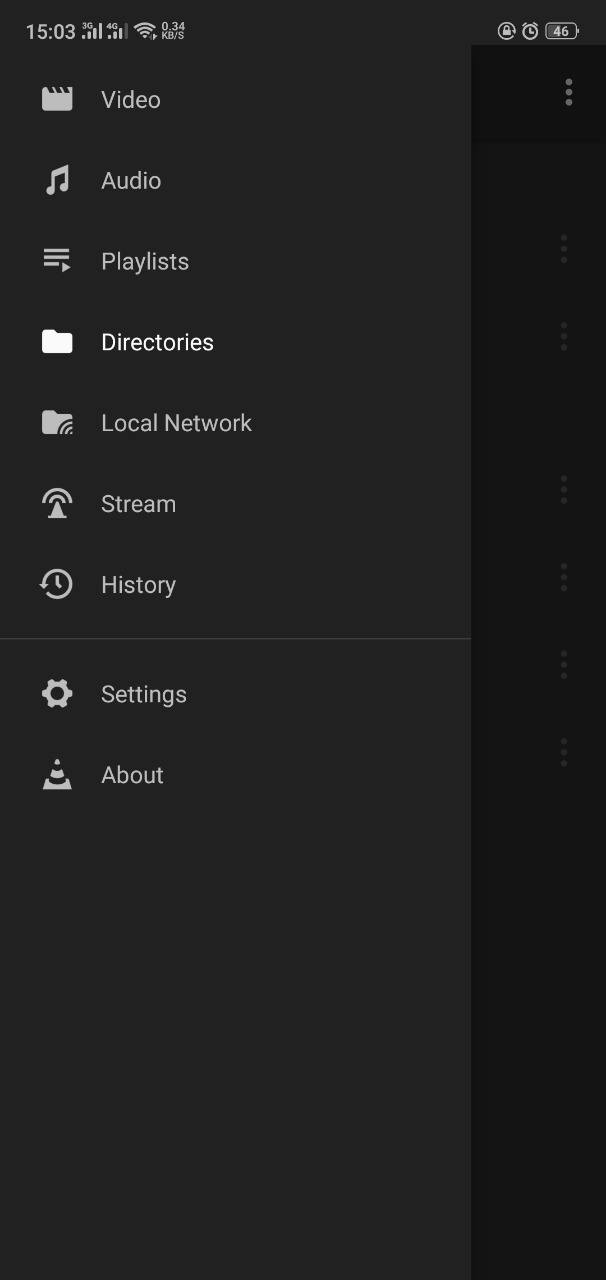Viewport: 606px width, 1280px height.
Task: Open the Video section
Action: pos(130,100)
